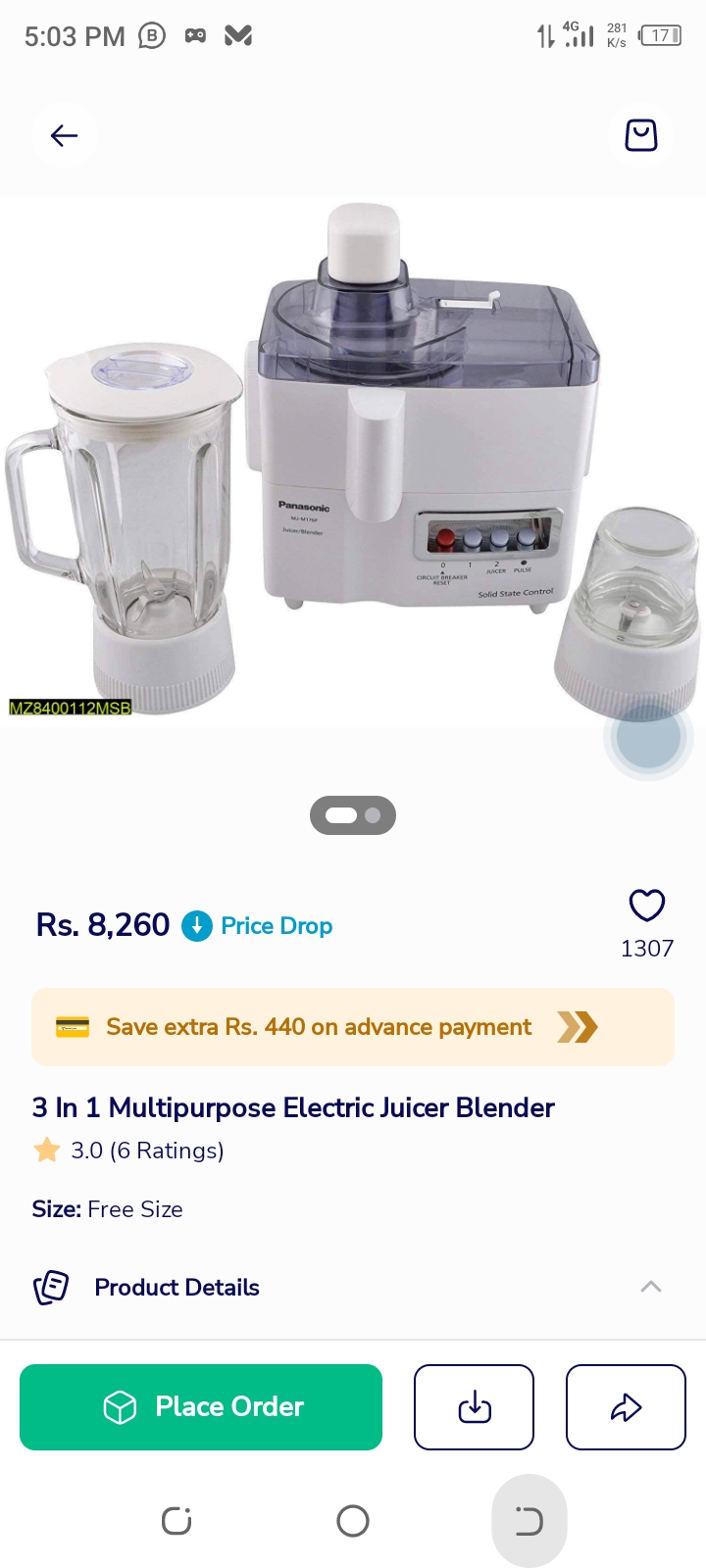The height and width of the screenshot is (1568, 706).
Task: Share this product
Action: [626, 1407]
